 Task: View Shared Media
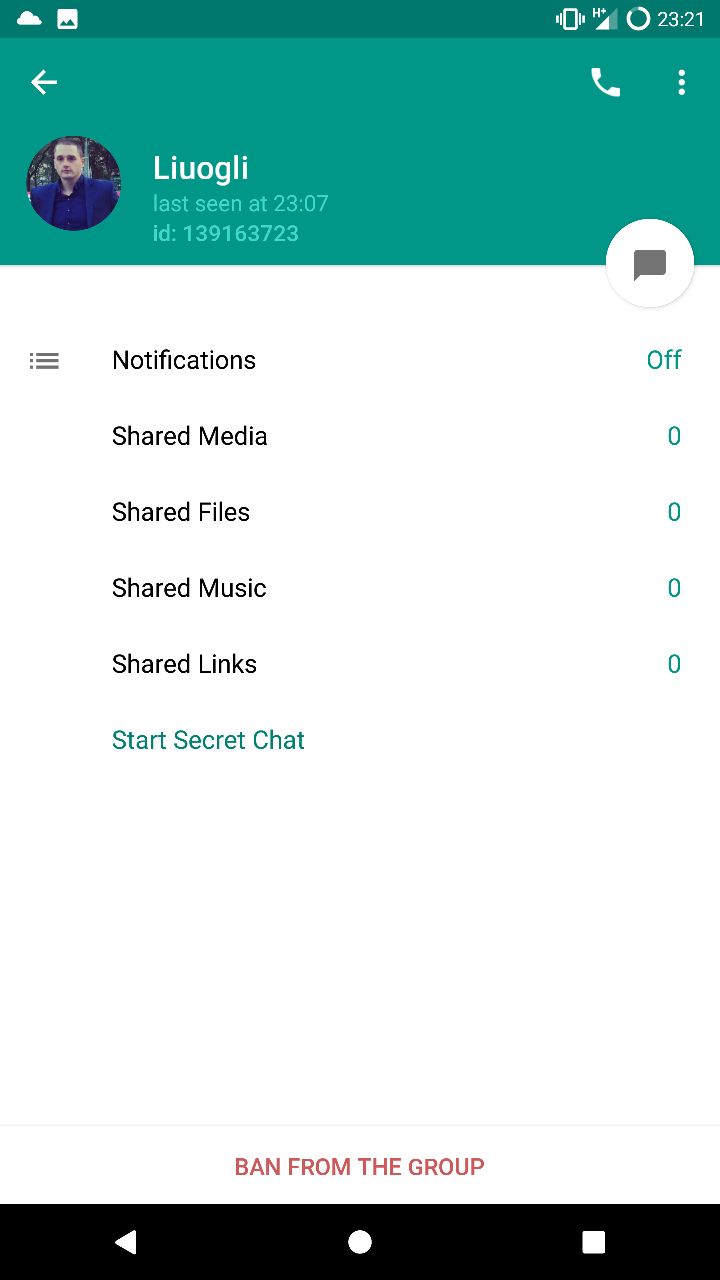tap(360, 436)
